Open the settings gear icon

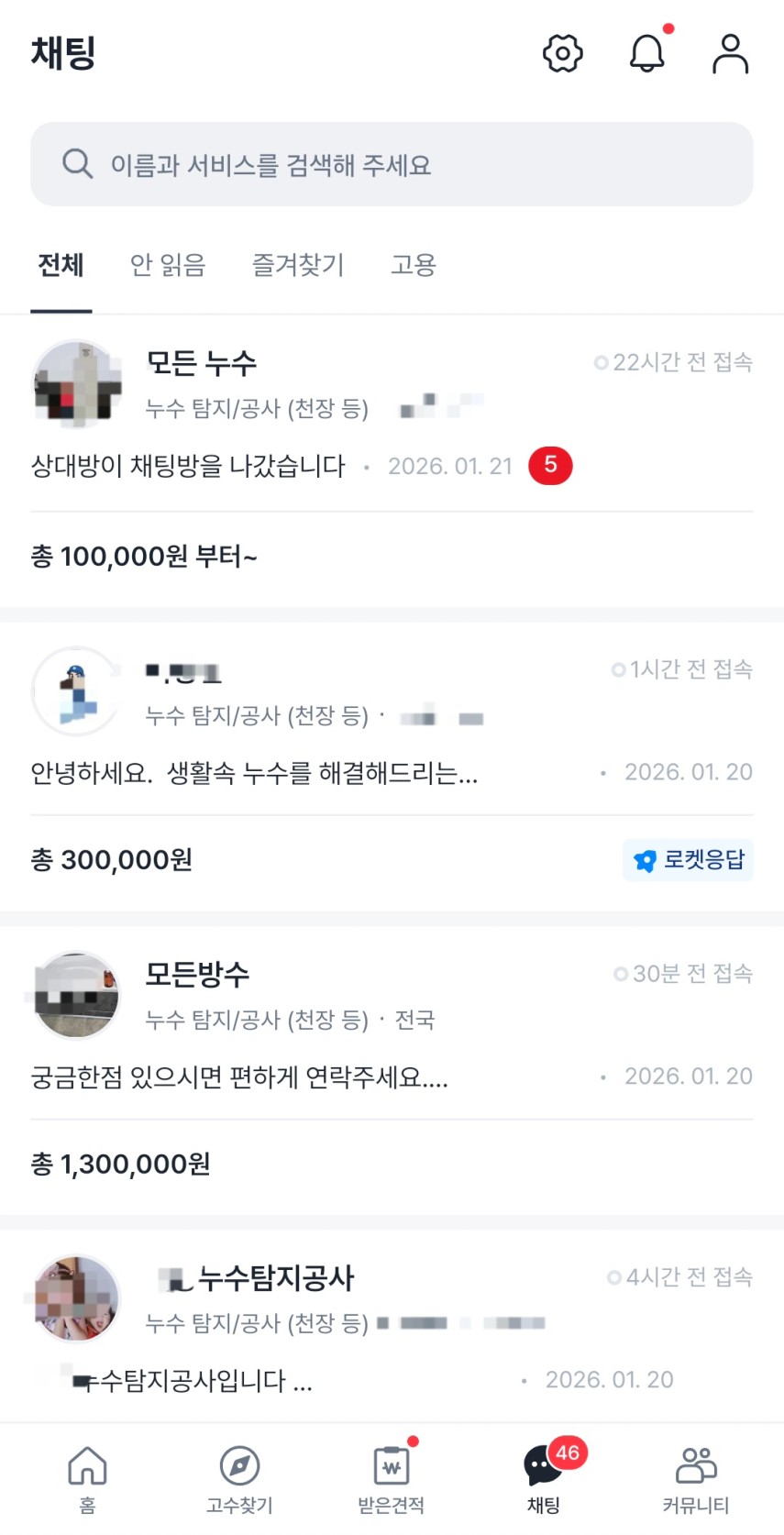[x=562, y=54]
